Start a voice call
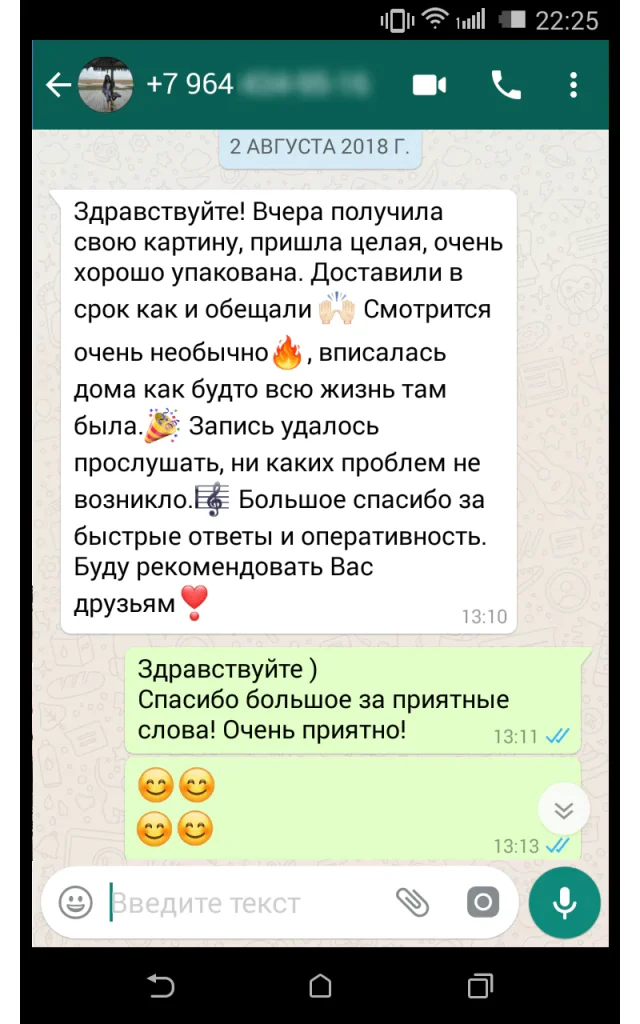The height and width of the screenshot is (1024, 640). pyautogui.click(x=506, y=86)
